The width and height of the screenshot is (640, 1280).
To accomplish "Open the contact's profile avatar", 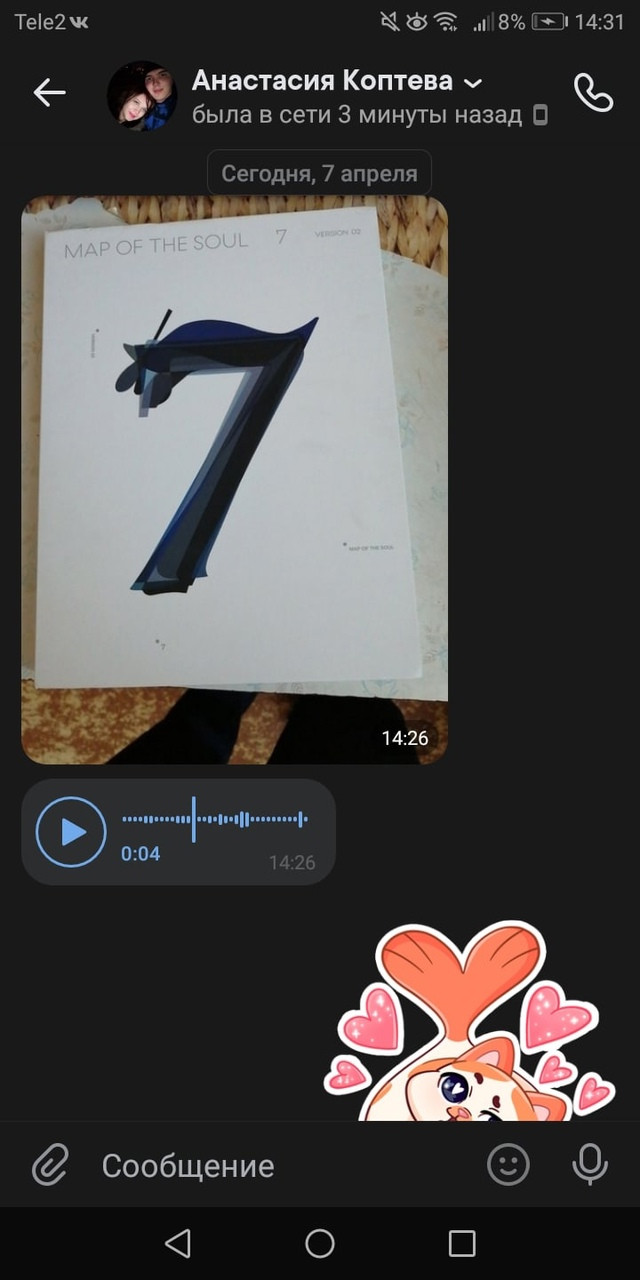I will [x=142, y=96].
